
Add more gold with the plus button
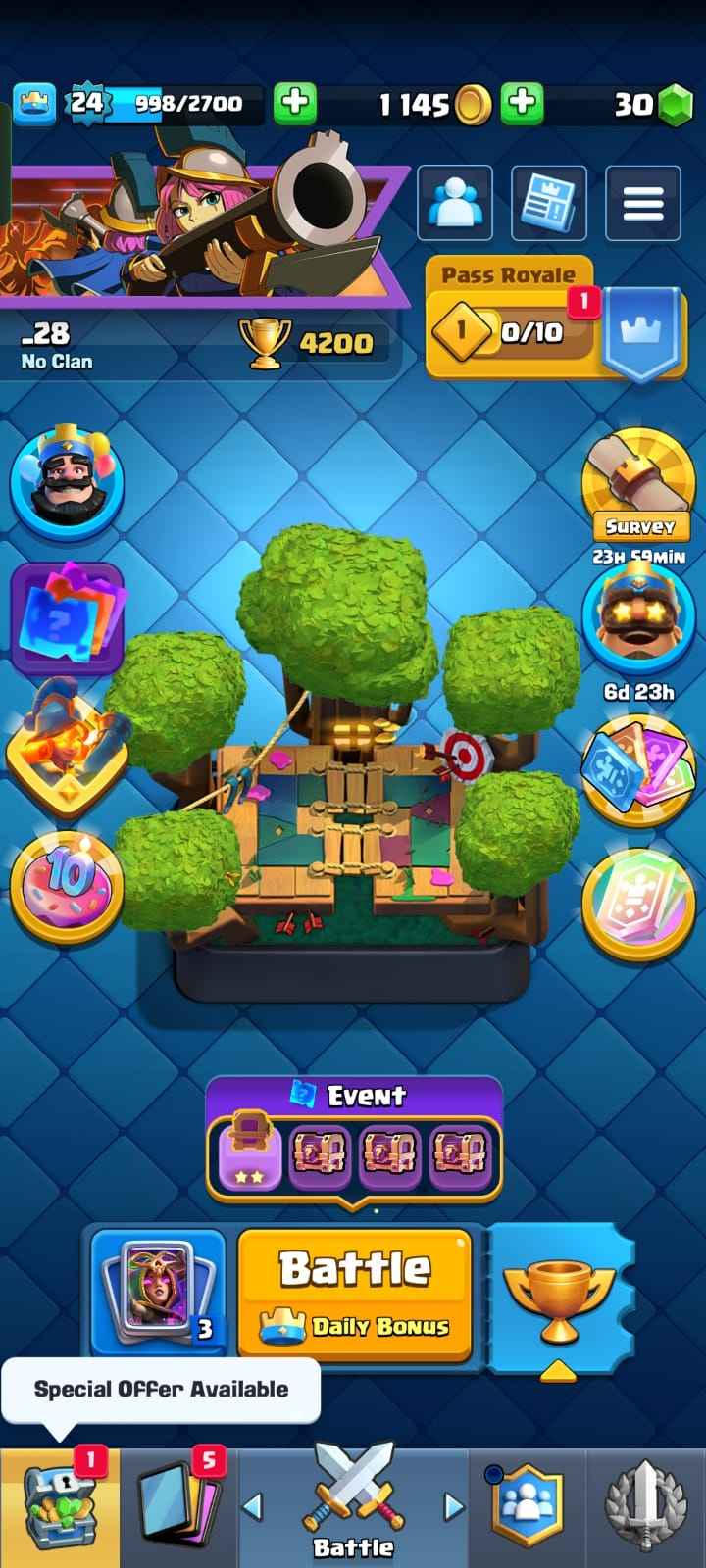pos(523,102)
